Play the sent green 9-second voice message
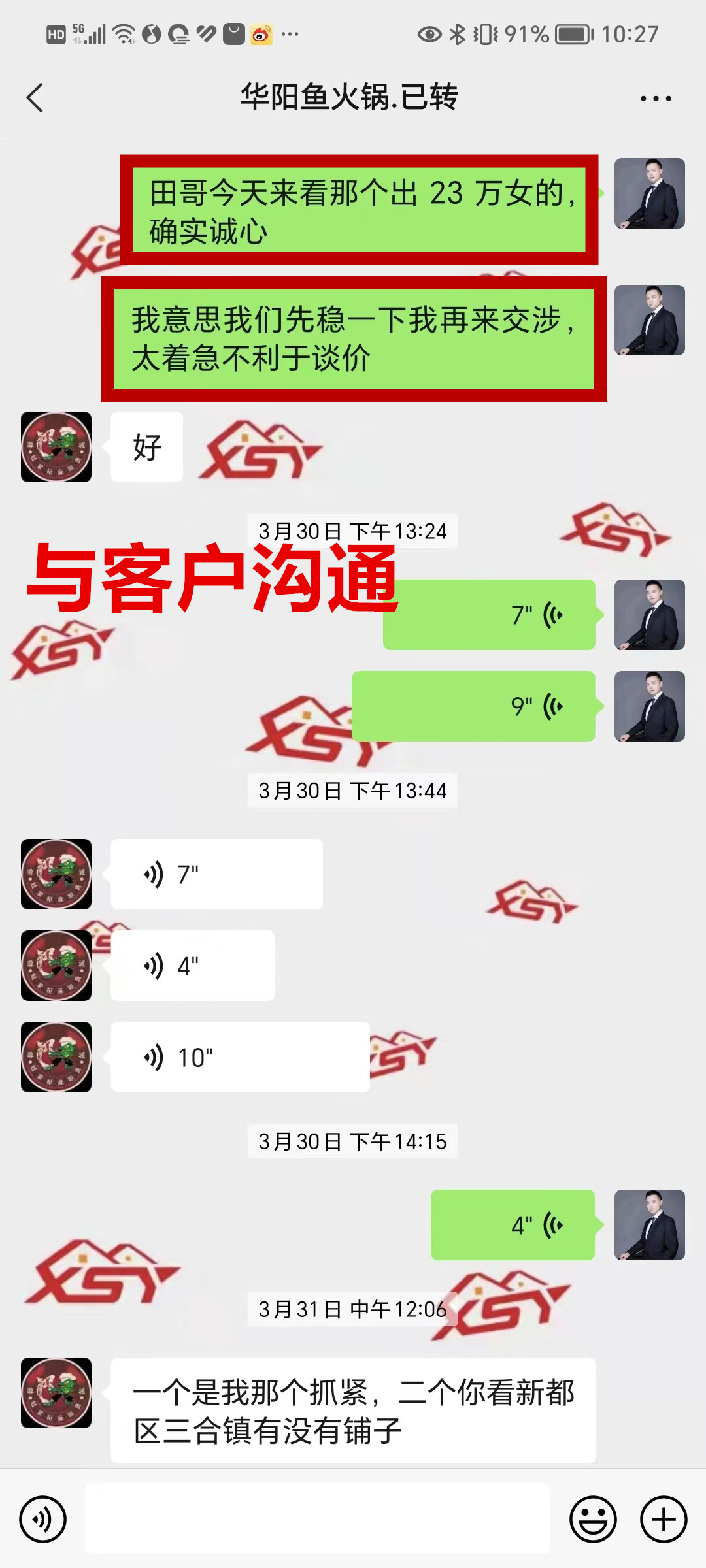The height and width of the screenshot is (1568, 706). (473, 706)
